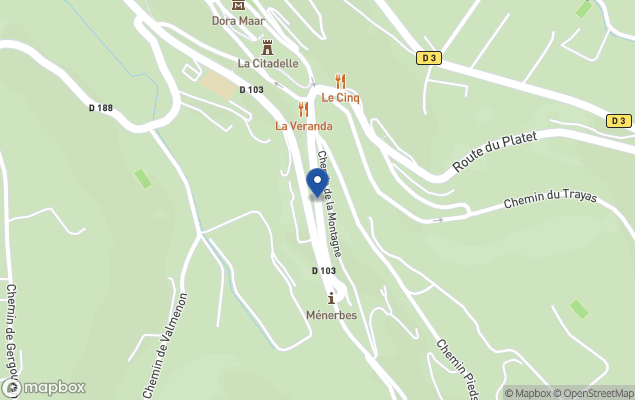The image size is (635, 400).
Task: Open the © Mapbox attribution link
Action: [527, 393]
